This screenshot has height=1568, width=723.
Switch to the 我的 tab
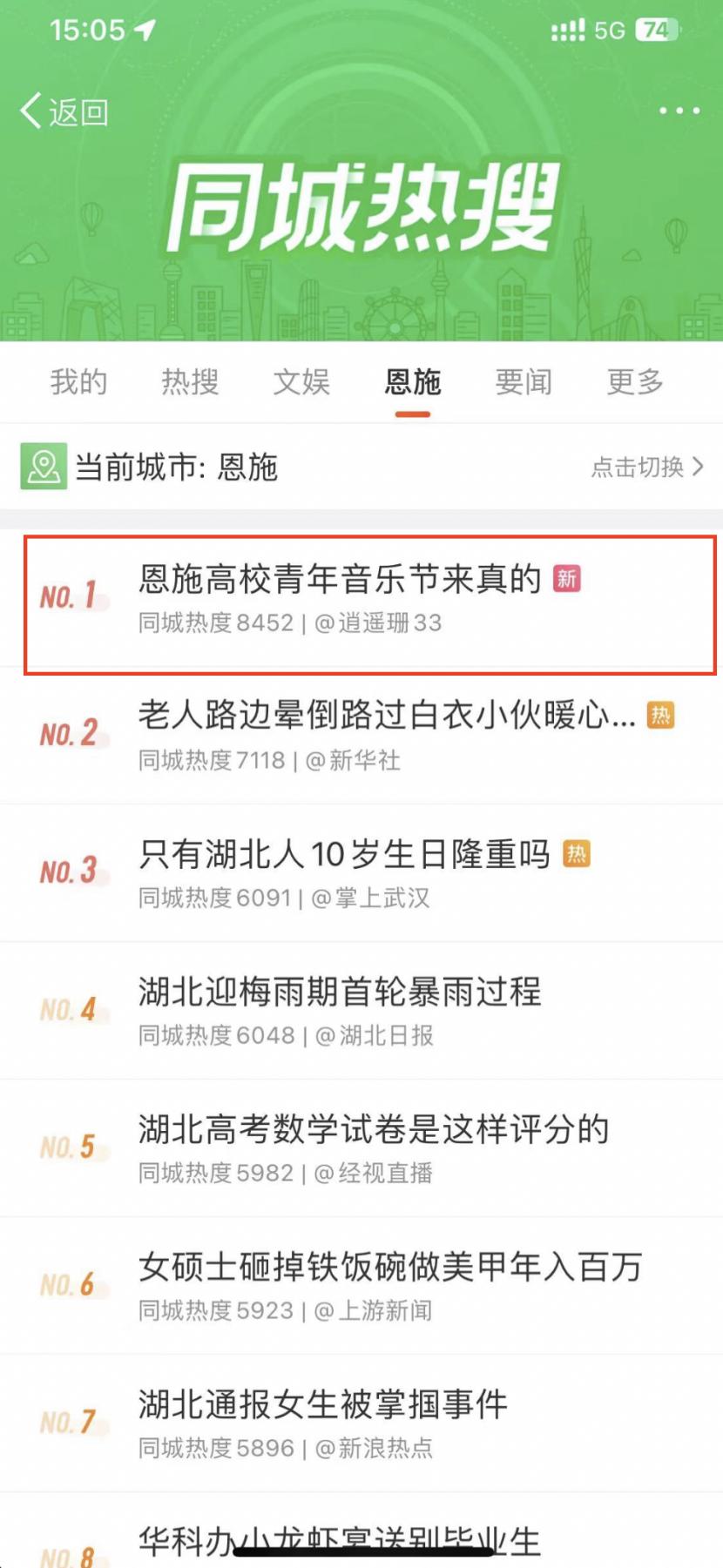78,381
